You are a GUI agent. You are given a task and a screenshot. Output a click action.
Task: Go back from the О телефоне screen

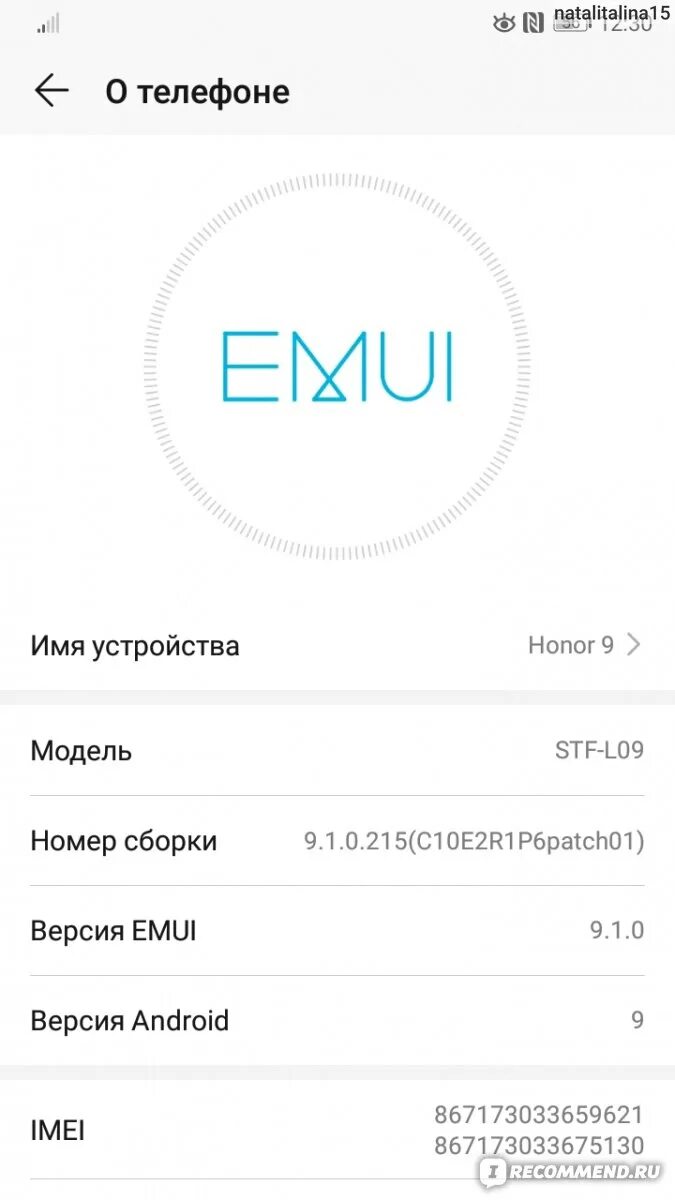(51, 91)
